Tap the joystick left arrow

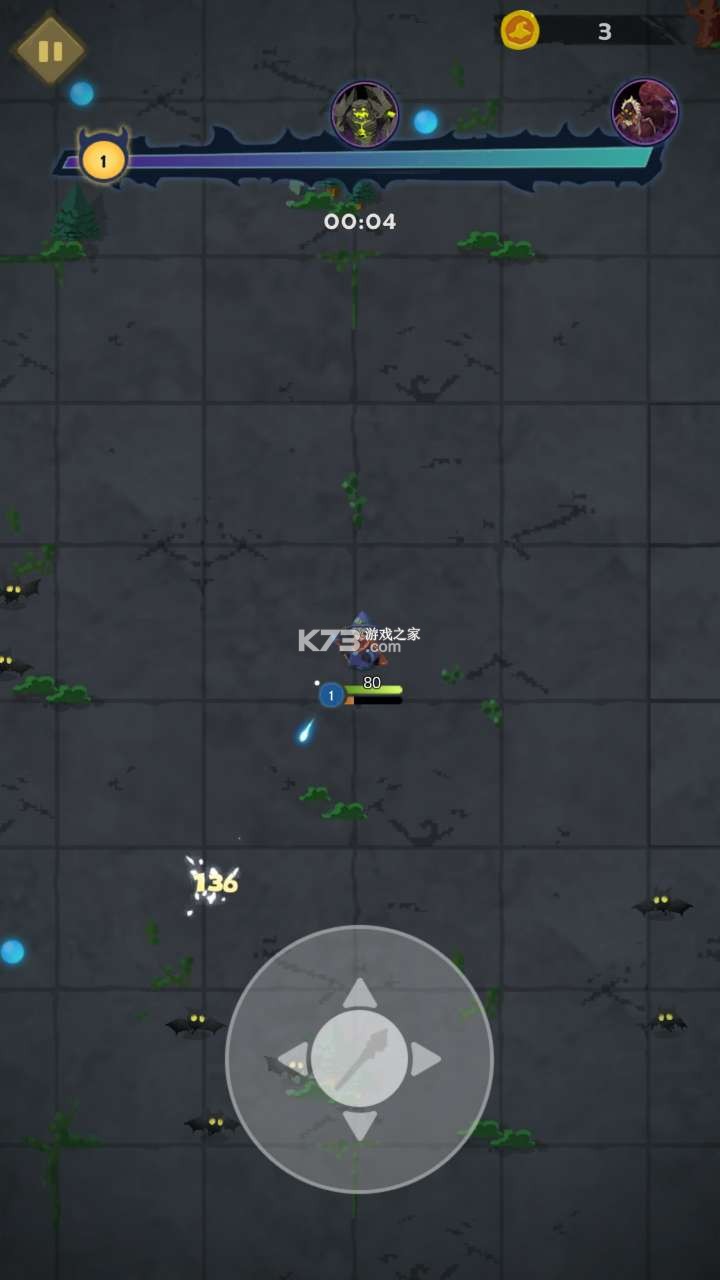click(x=294, y=1059)
